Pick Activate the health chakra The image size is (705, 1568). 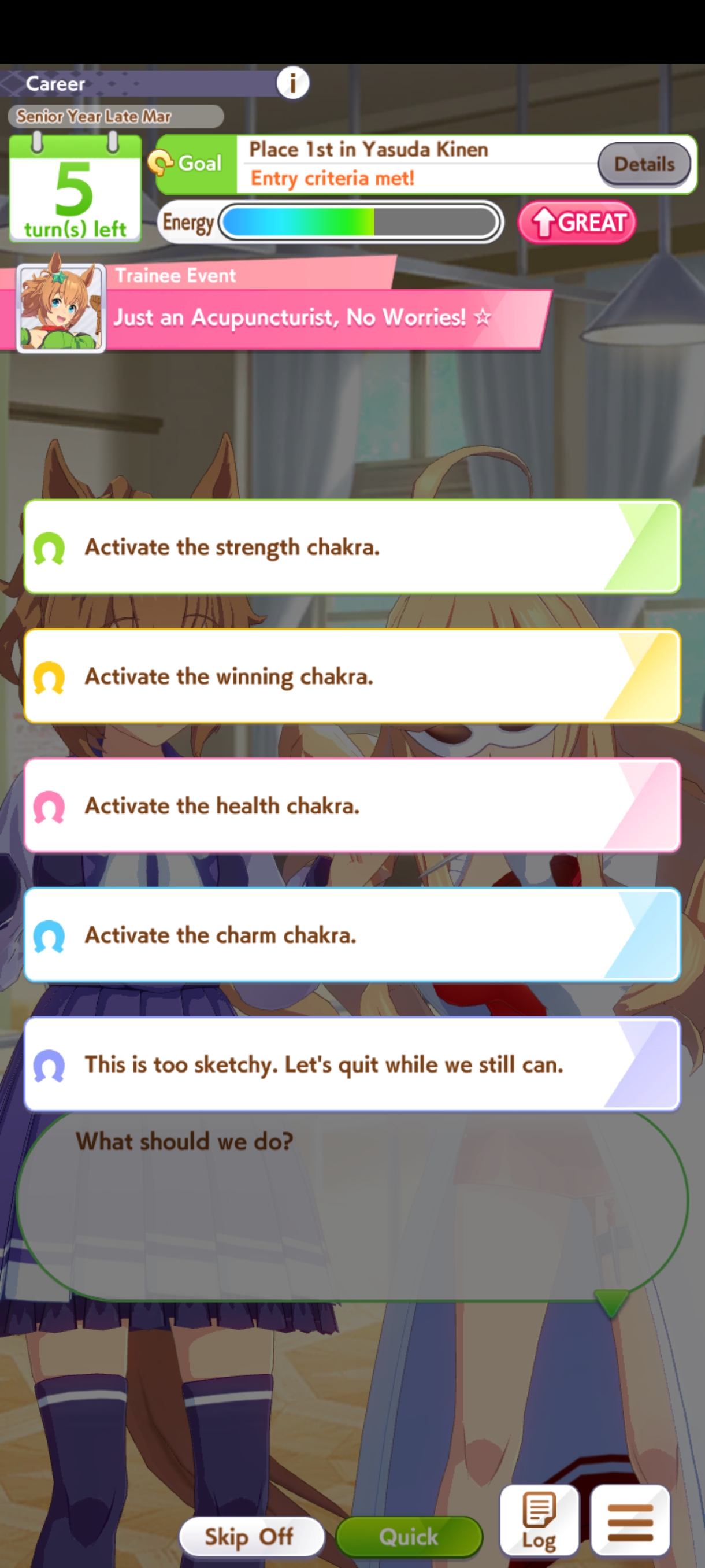(x=352, y=805)
